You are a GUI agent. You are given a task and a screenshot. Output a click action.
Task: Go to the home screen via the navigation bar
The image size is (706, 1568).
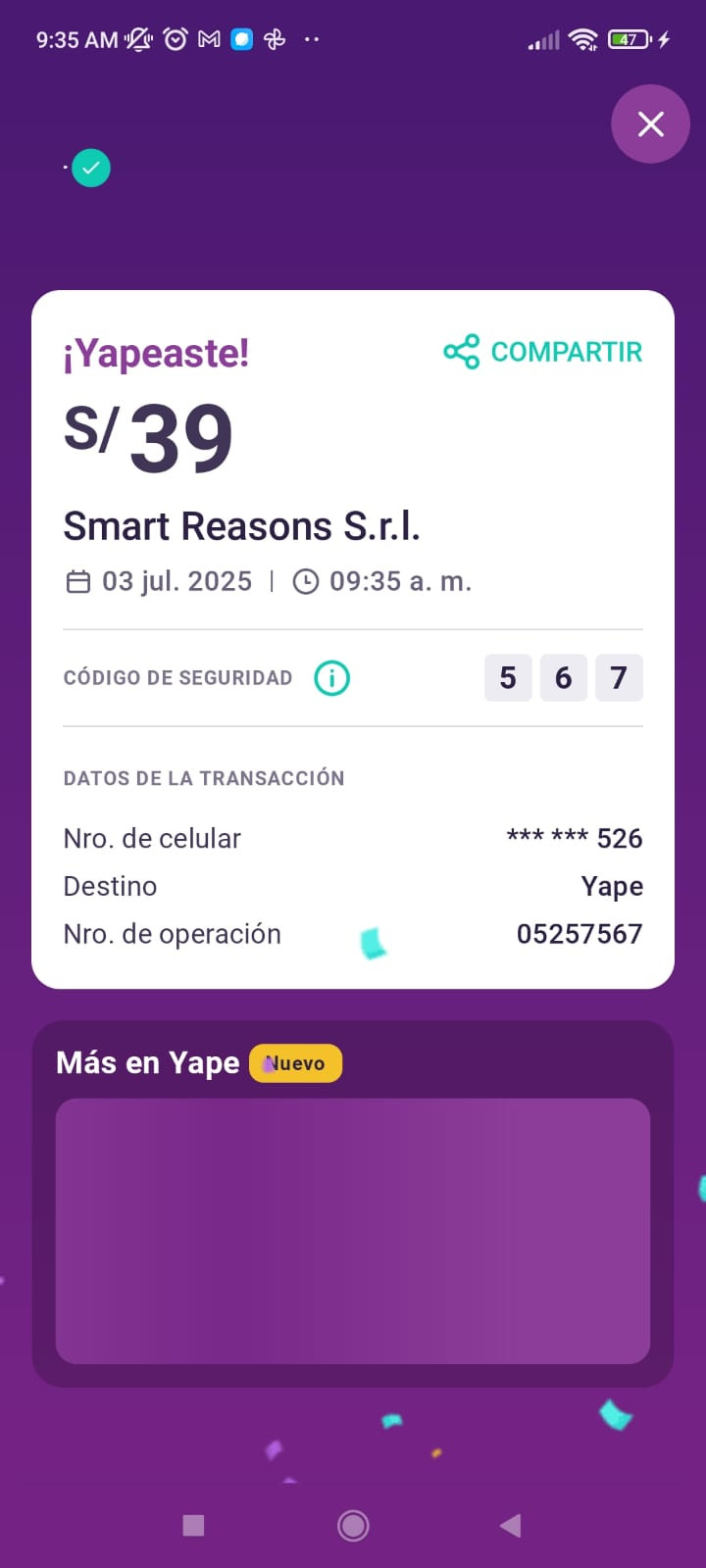coord(353,1525)
